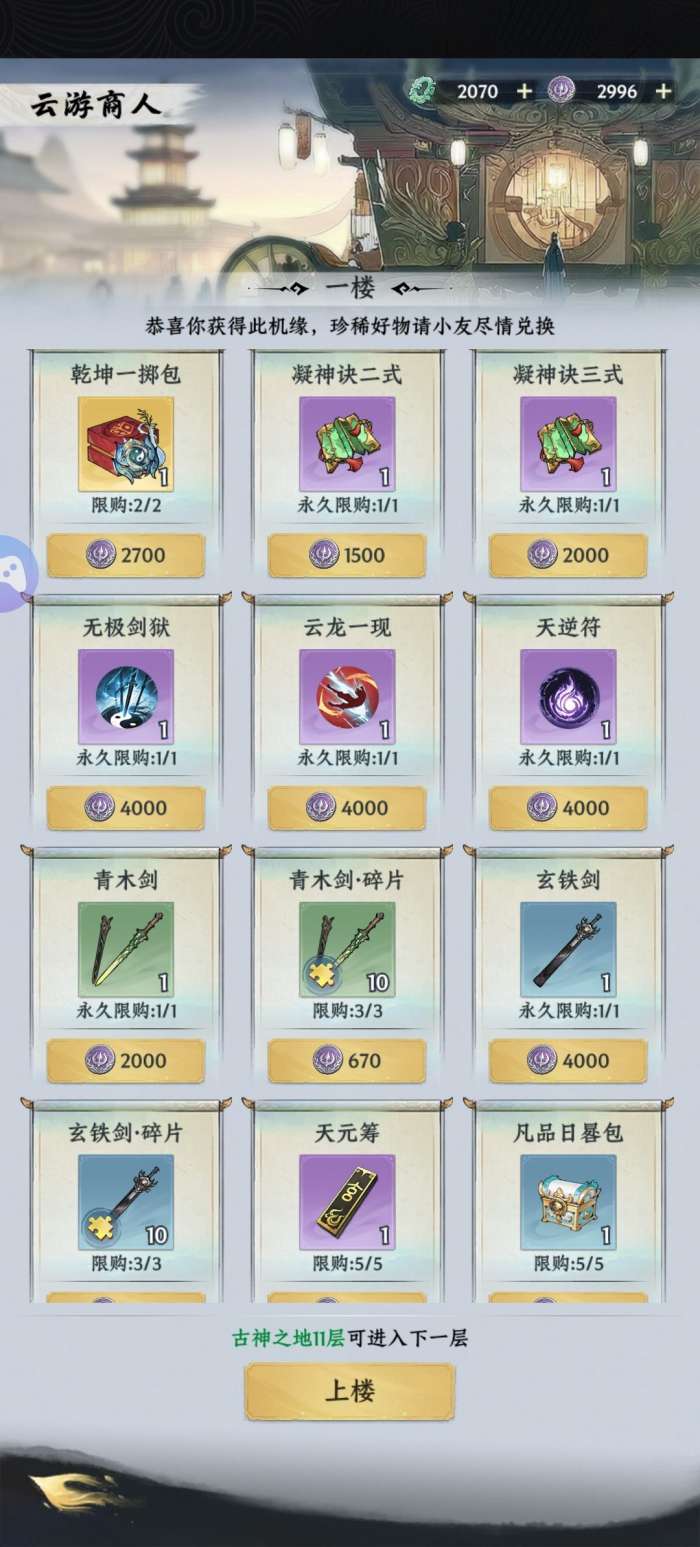700x1547 pixels.
Task: Open the floating game controller icon
Action: click(18, 566)
